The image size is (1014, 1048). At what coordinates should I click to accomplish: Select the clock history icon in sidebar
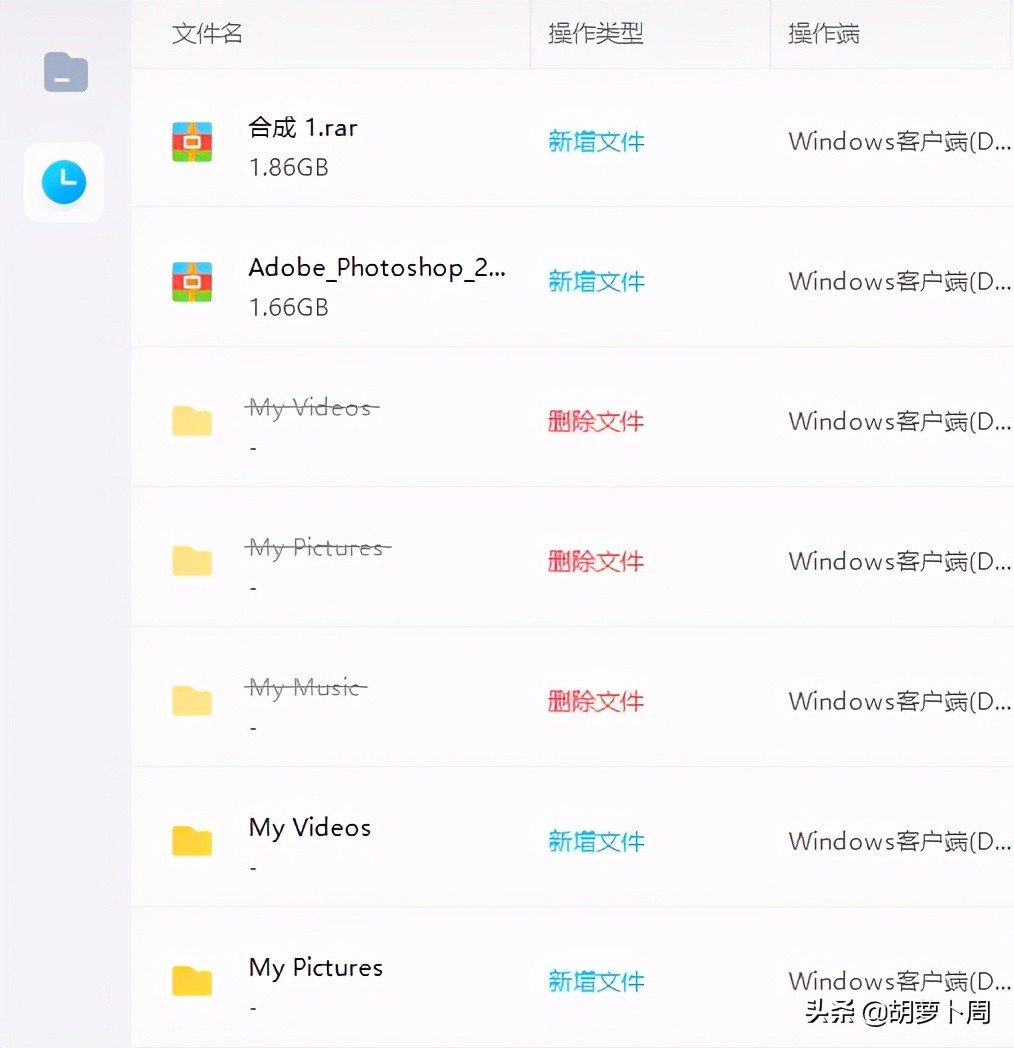64,182
